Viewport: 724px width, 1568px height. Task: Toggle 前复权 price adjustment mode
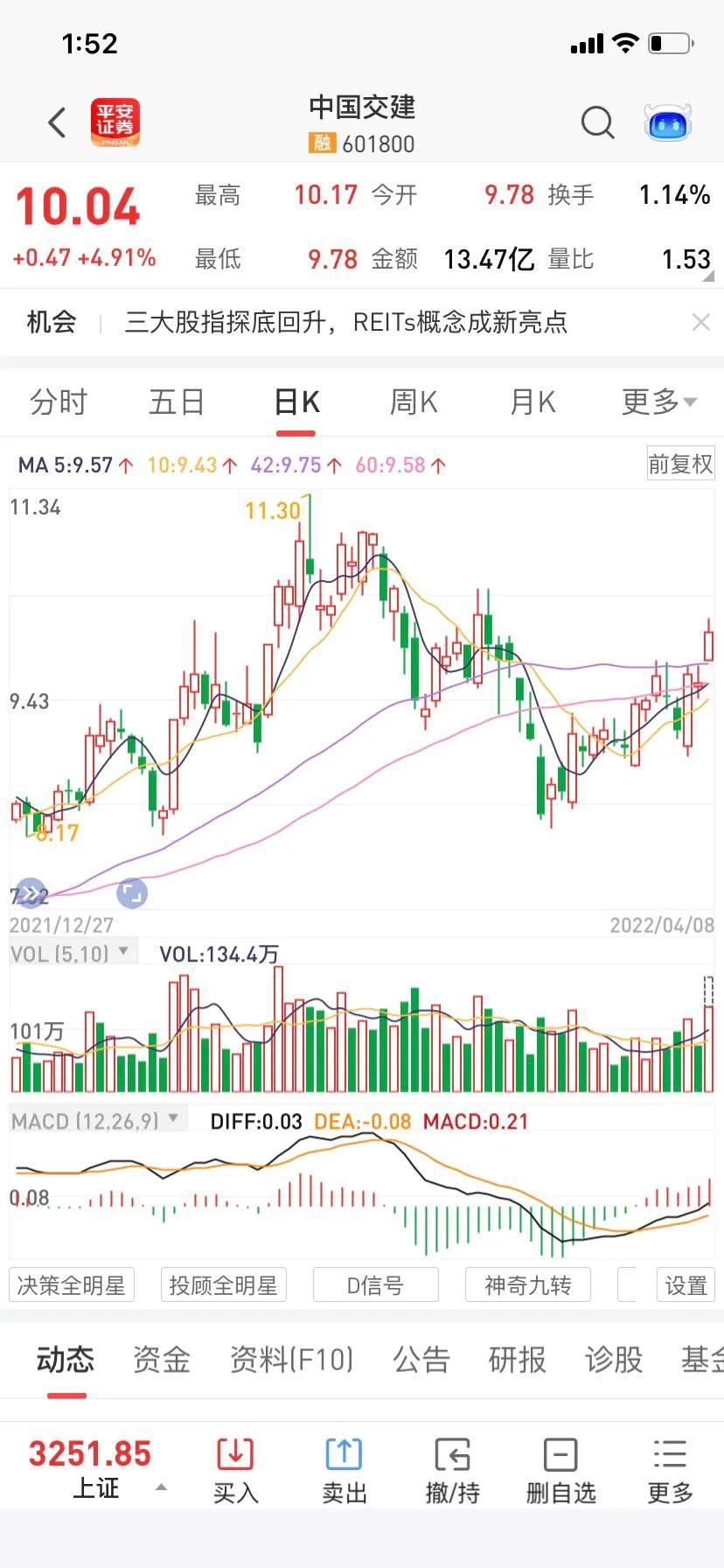[x=680, y=464]
